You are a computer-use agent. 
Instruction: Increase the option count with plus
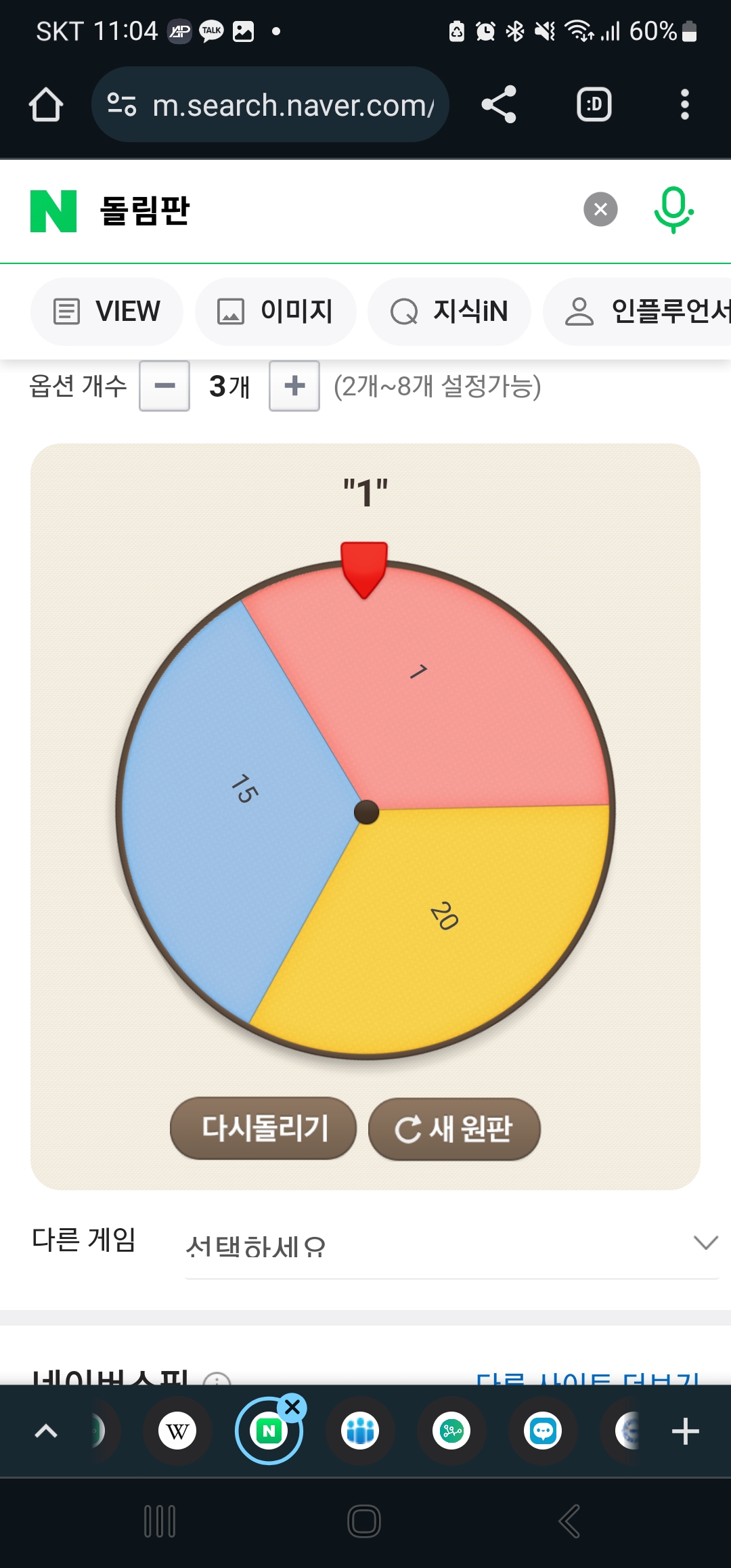(x=294, y=386)
